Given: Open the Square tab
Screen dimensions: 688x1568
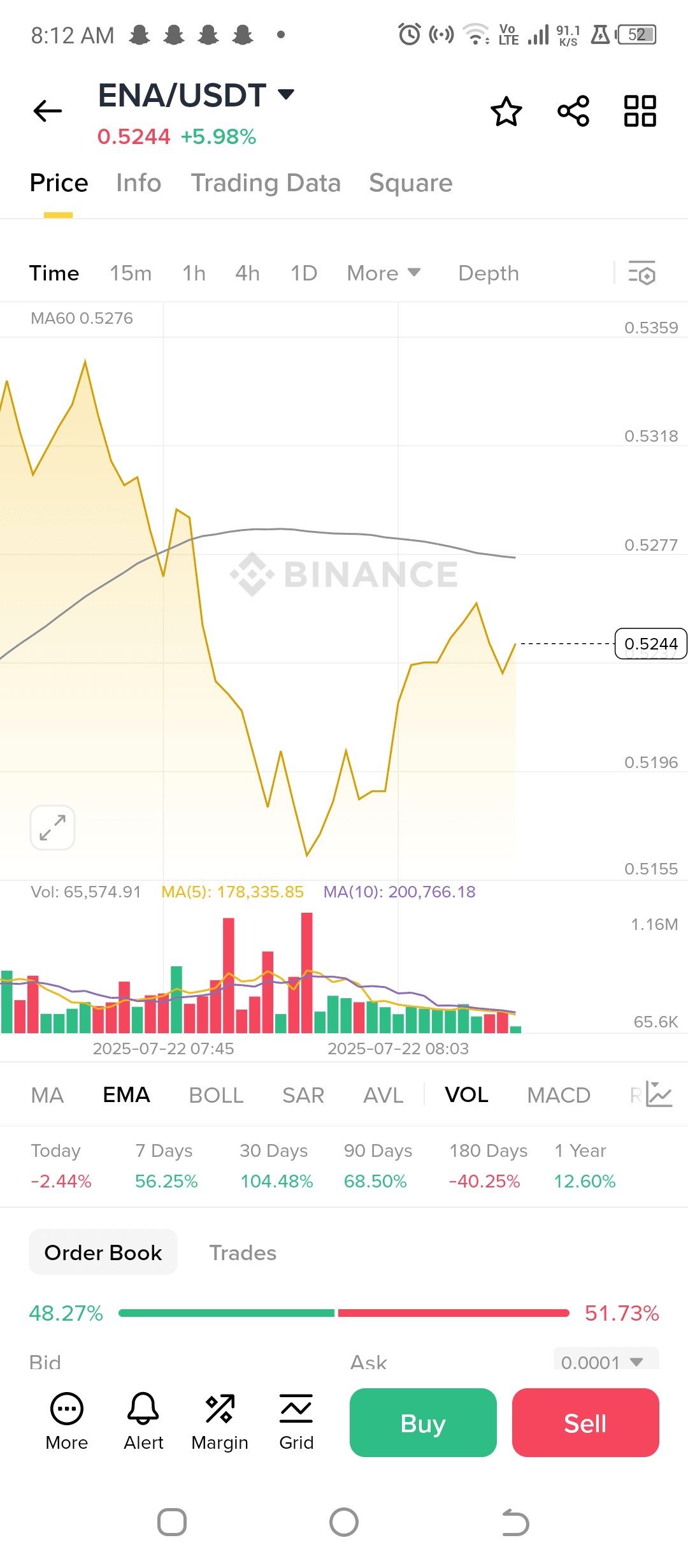Looking at the screenshot, I should tap(410, 183).
